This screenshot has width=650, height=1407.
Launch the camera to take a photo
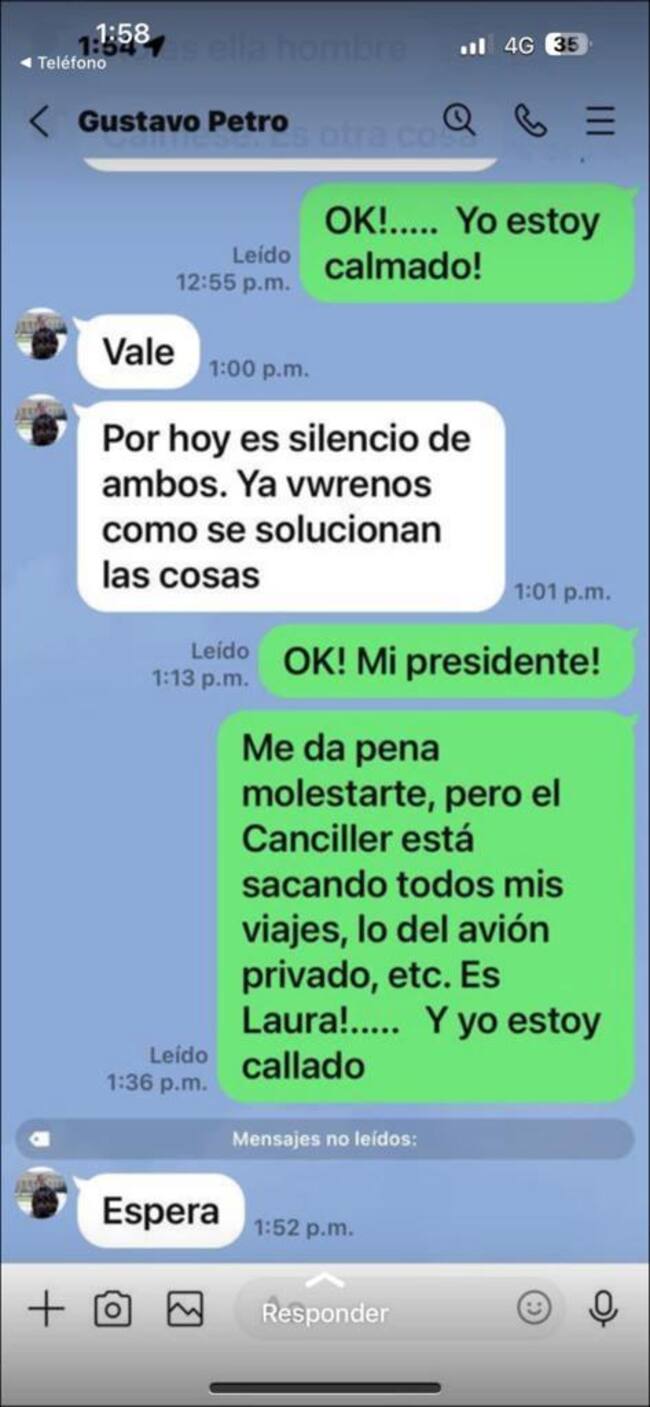tap(113, 1309)
